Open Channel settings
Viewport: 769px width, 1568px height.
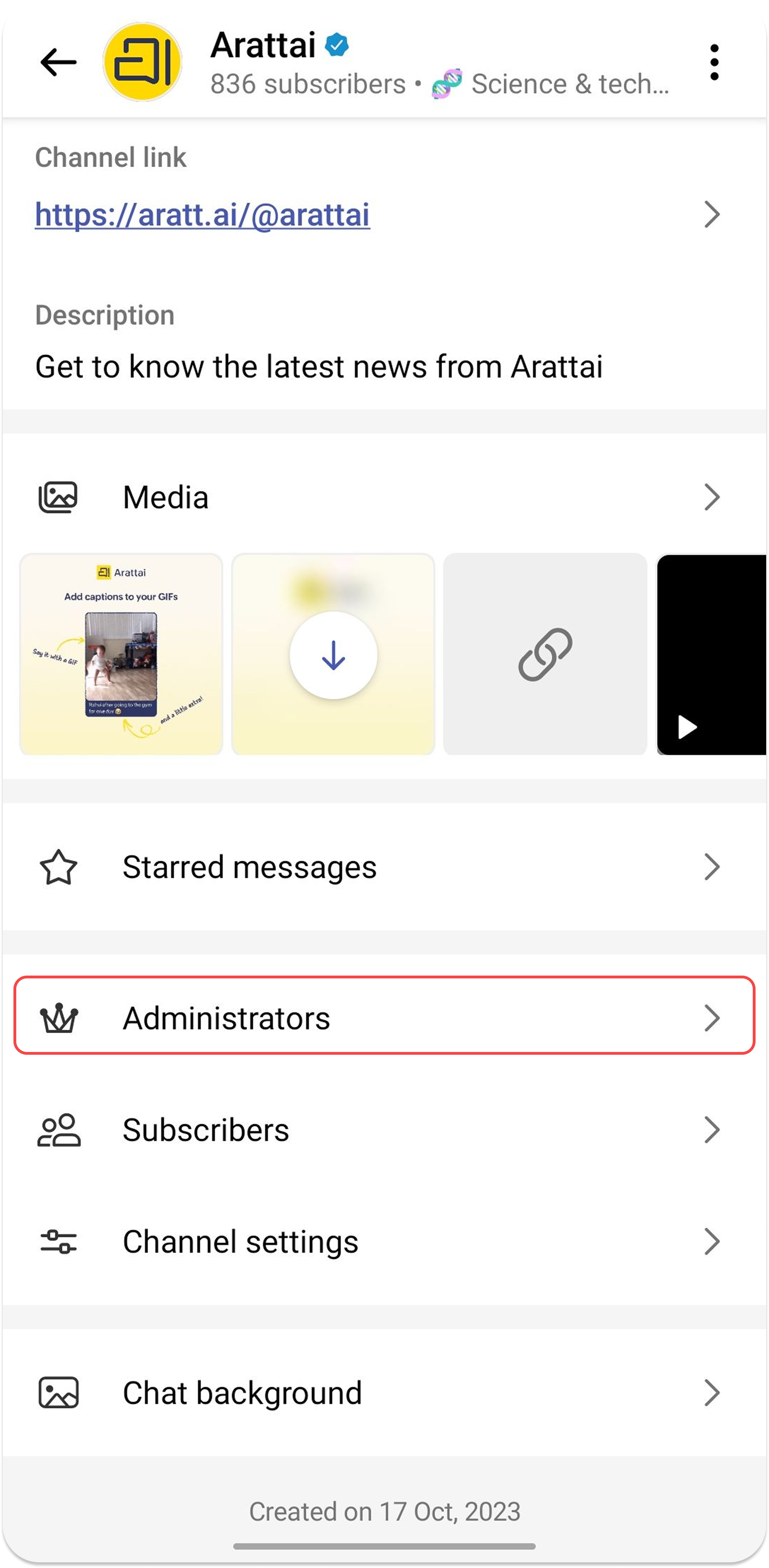click(x=384, y=1242)
